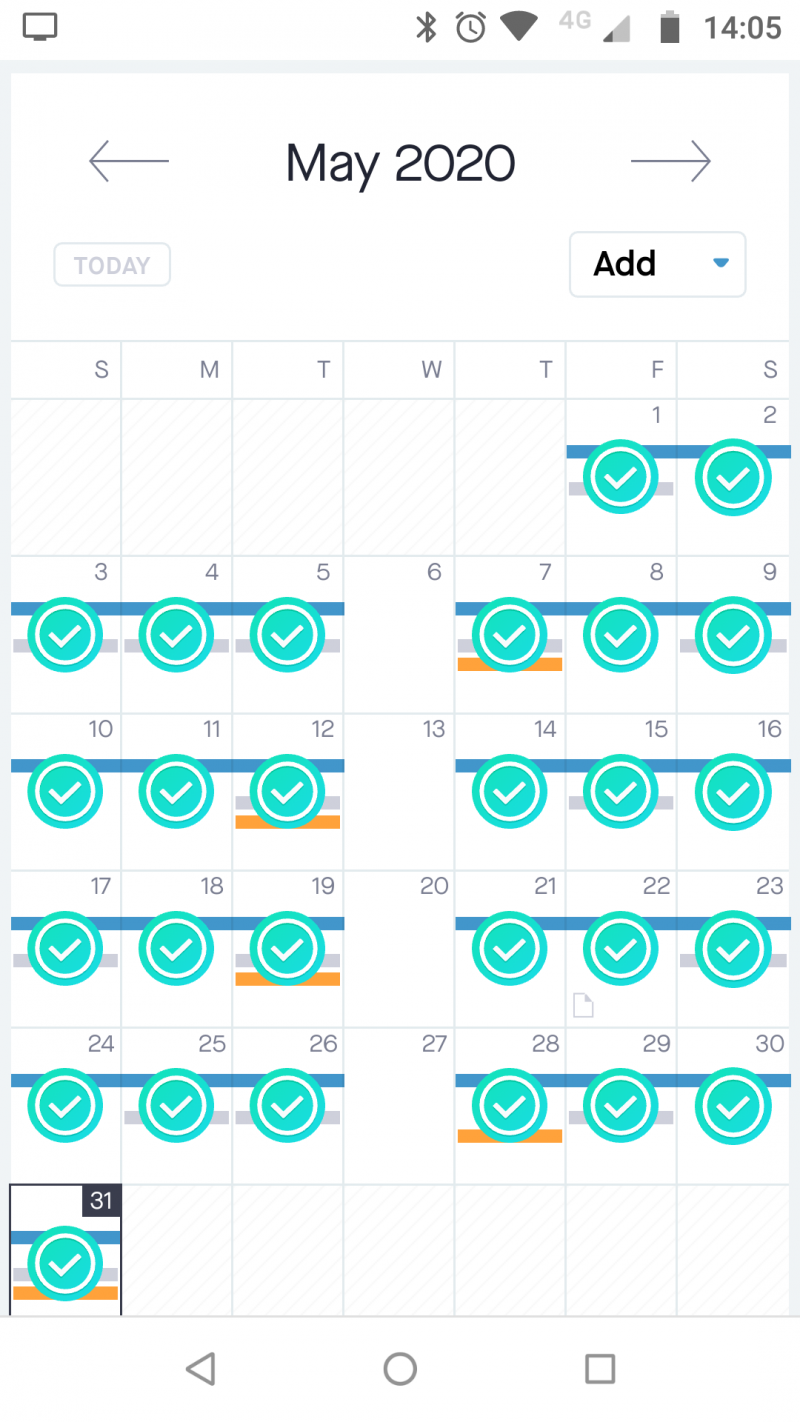
Task: Go to the home screen
Action: [x=400, y=1368]
